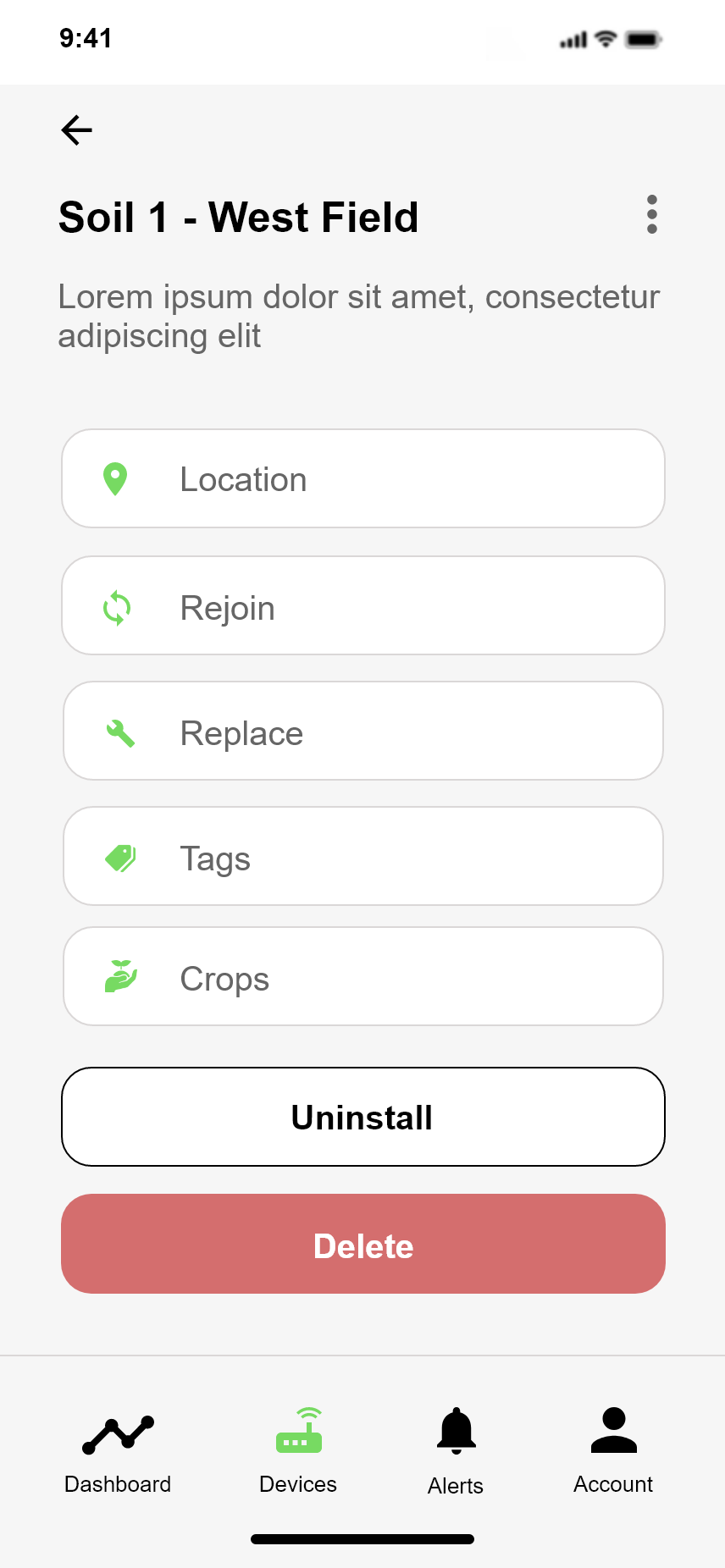The image size is (725, 1568).
Task: Open the Tags row
Action: pos(362,856)
